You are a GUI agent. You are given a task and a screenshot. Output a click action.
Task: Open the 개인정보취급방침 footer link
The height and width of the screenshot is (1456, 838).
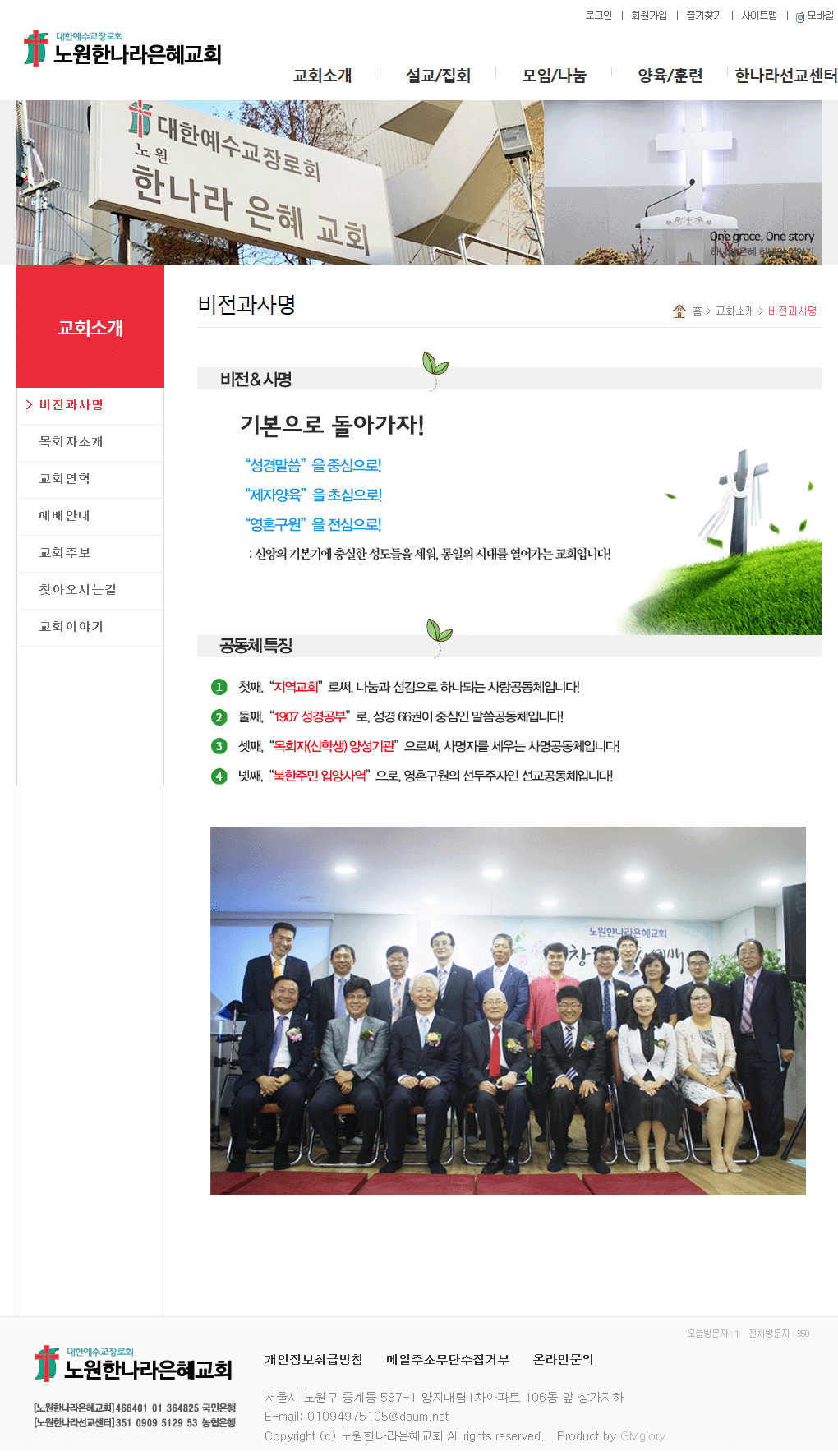(313, 1360)
